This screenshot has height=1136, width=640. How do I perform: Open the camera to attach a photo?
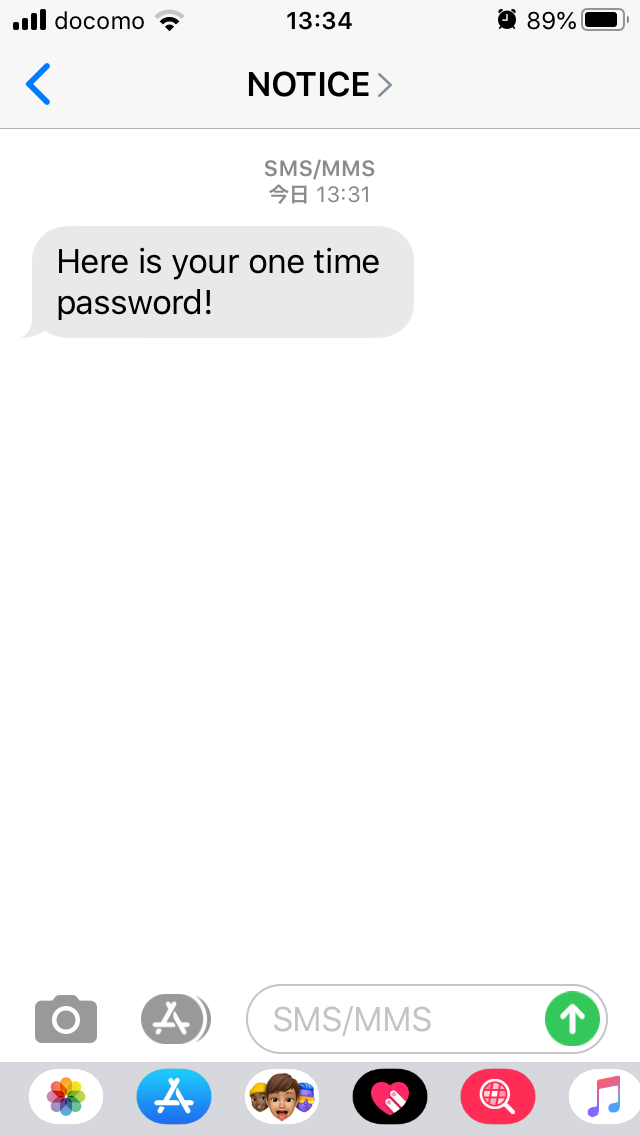click(66, 1019)
